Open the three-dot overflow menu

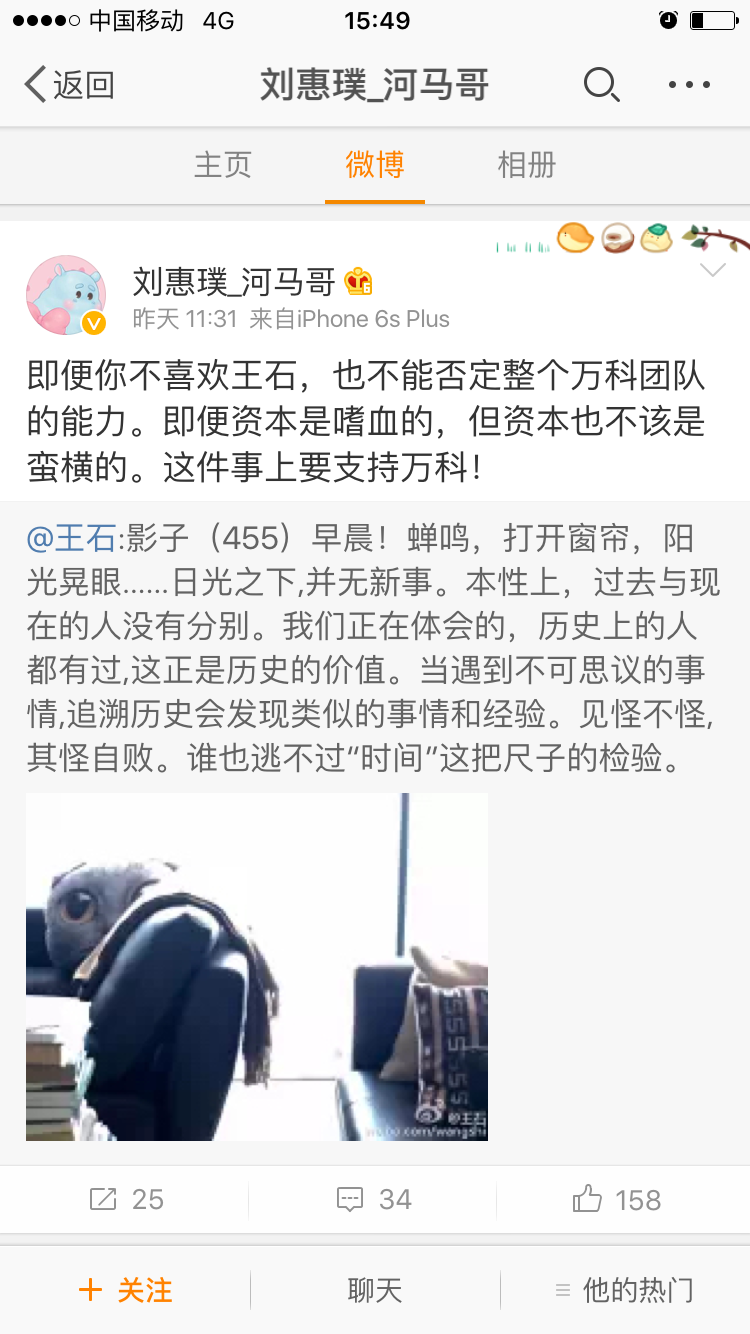[689, 85]
